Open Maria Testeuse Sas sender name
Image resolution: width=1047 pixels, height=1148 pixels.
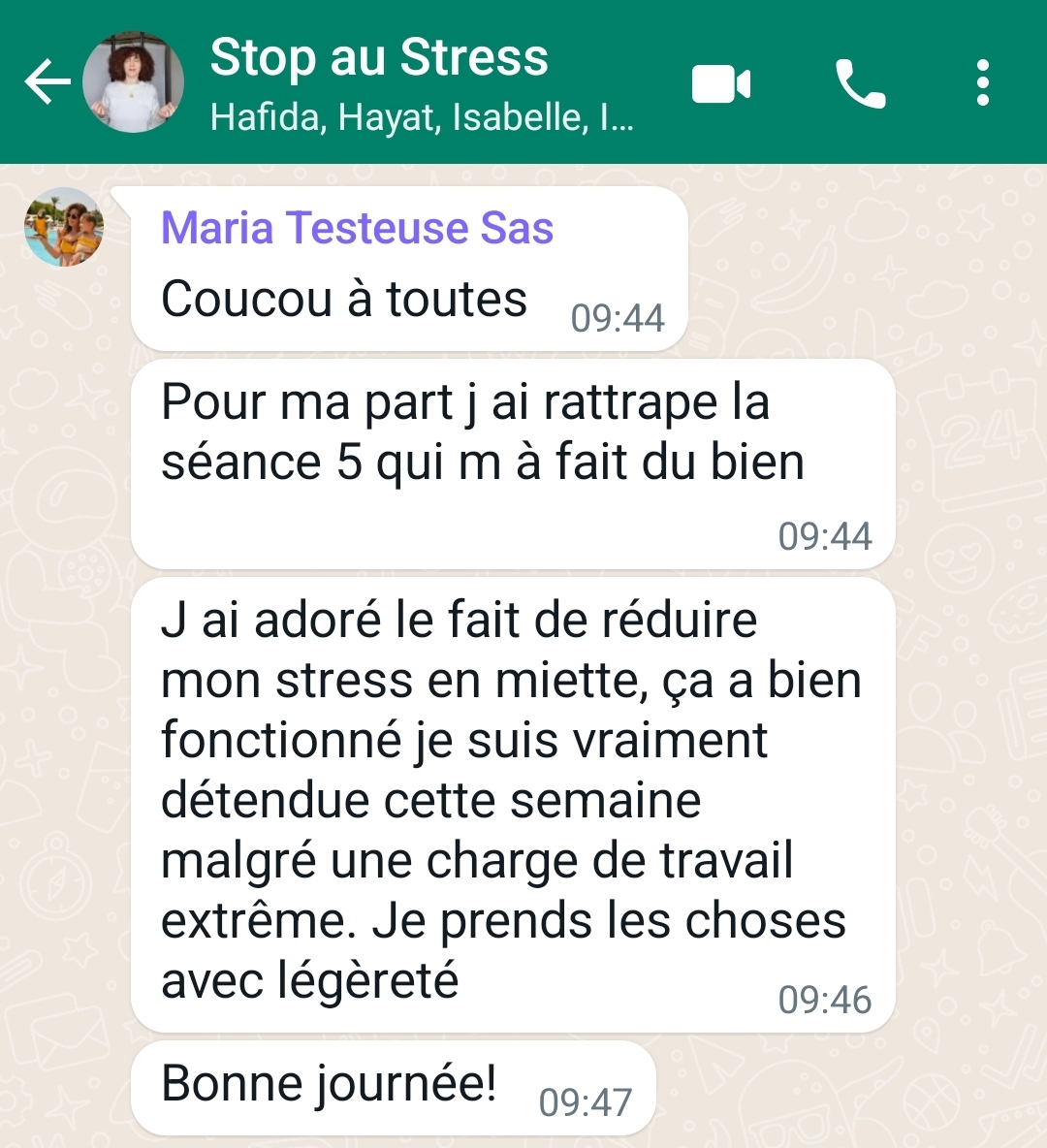tap(357, 229)
